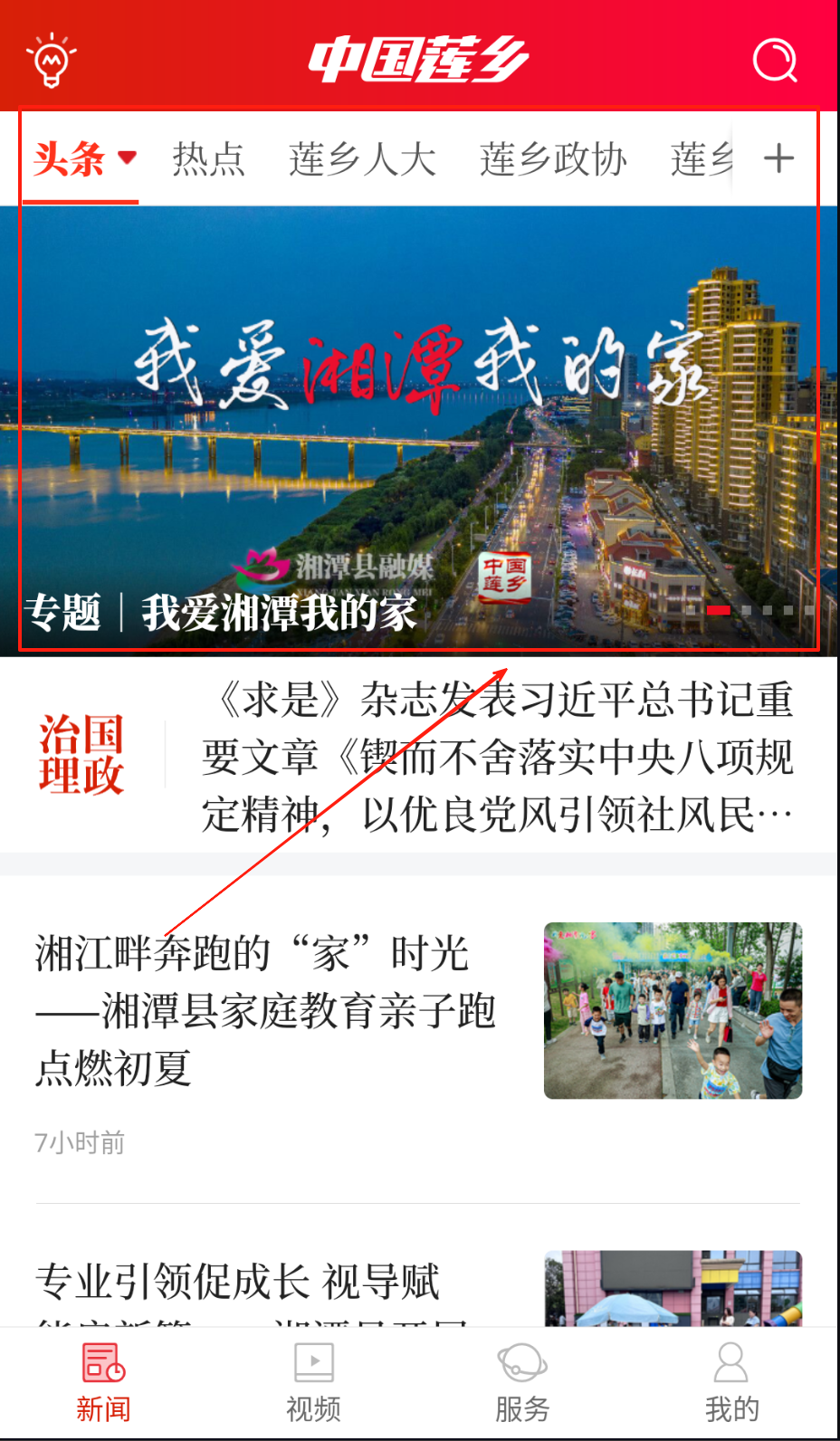840x1441 pixels.
Task: Open the search icon
Action: 775,61
